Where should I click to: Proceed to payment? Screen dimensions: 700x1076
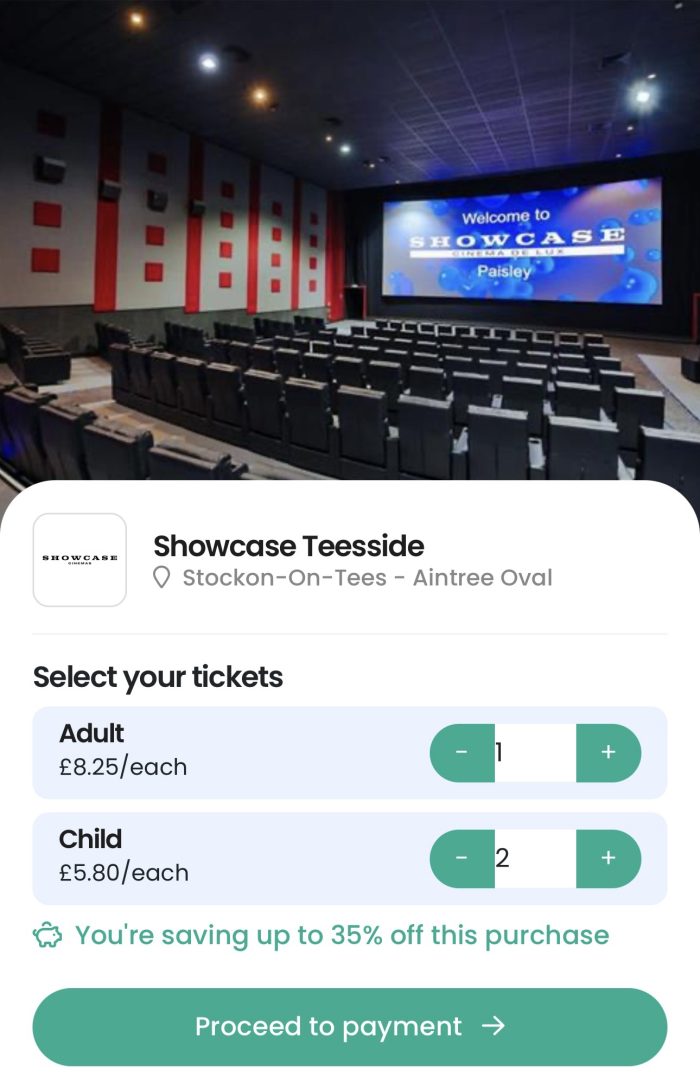tap(350, 1026)
